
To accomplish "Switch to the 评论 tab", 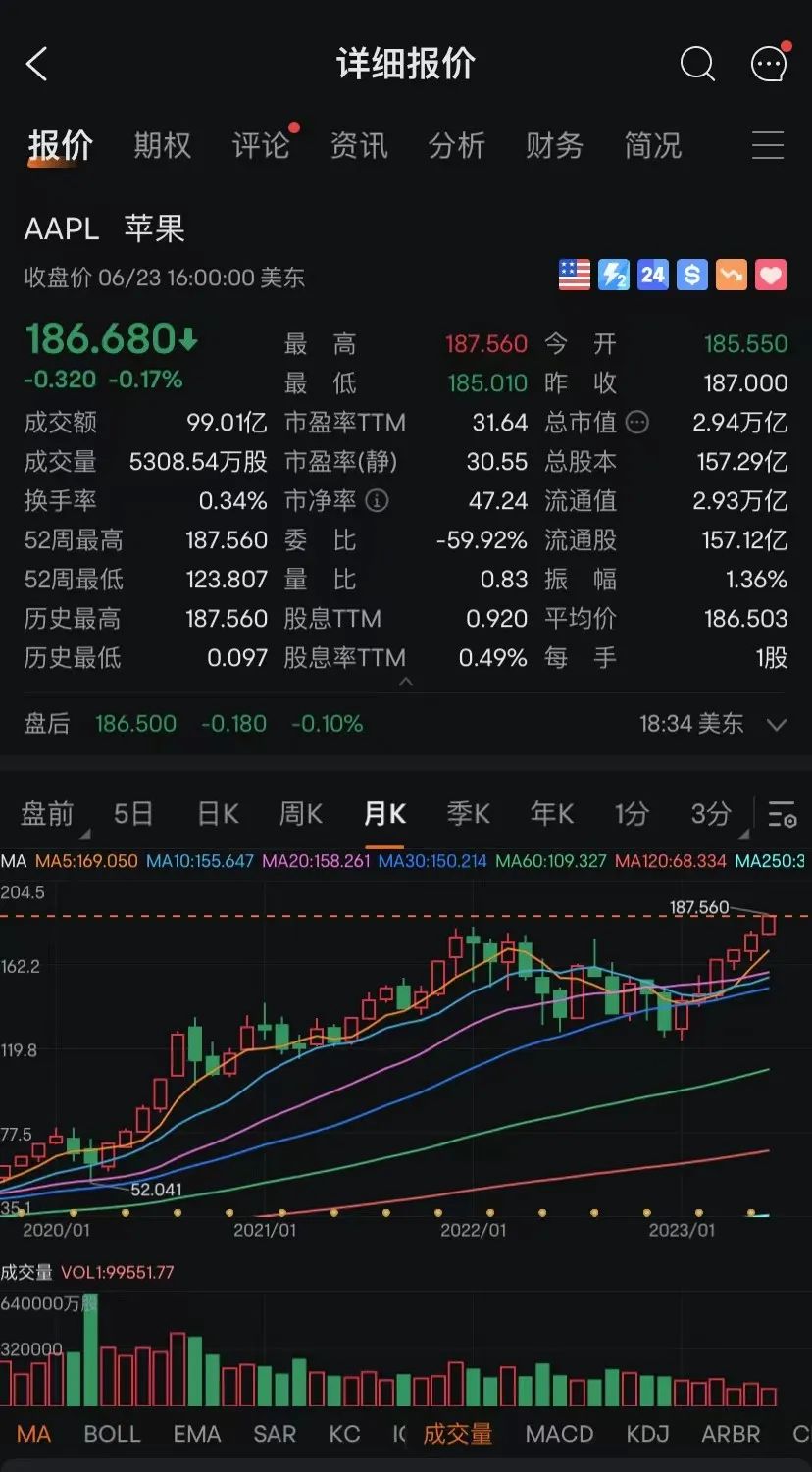I will click(x=261, y=146).
